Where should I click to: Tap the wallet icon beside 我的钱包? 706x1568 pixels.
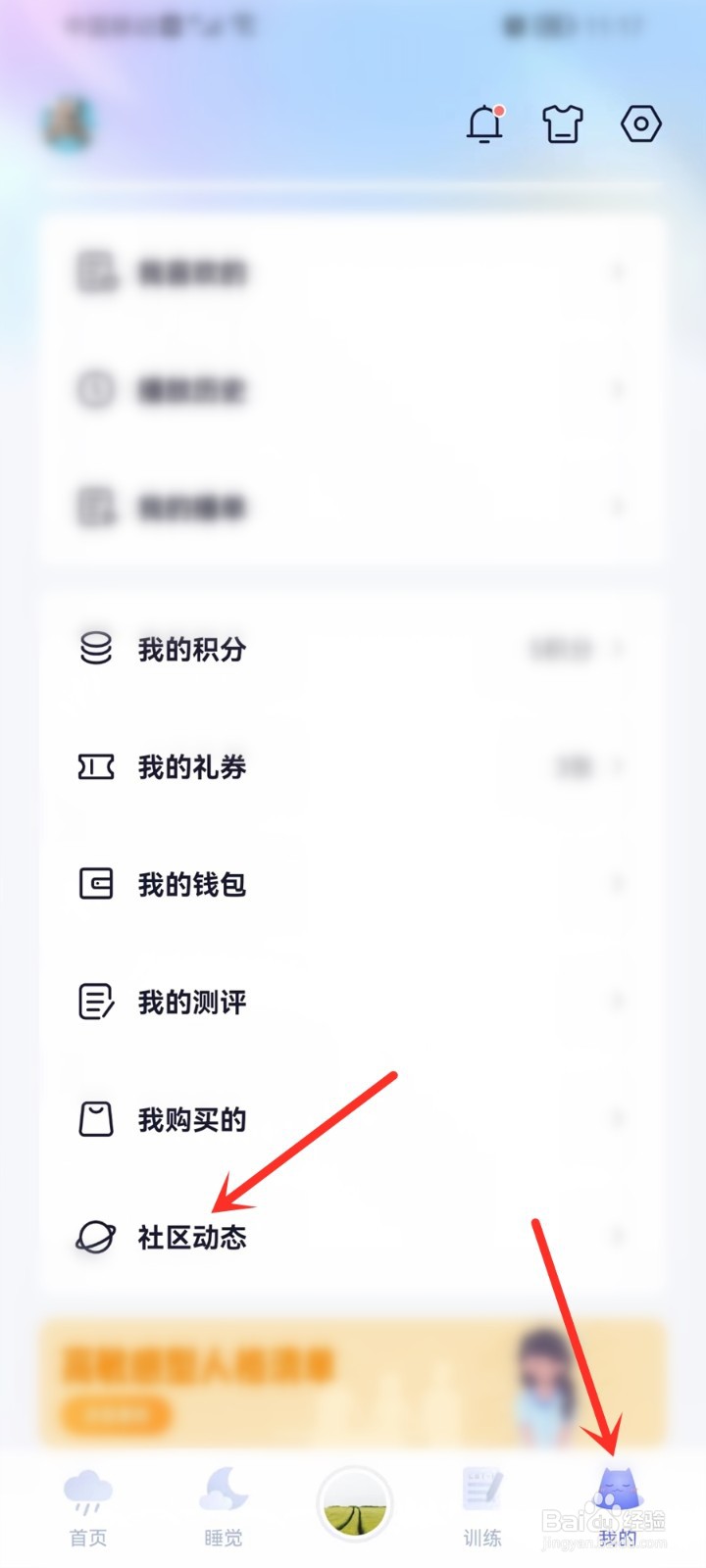coord(93,884)
